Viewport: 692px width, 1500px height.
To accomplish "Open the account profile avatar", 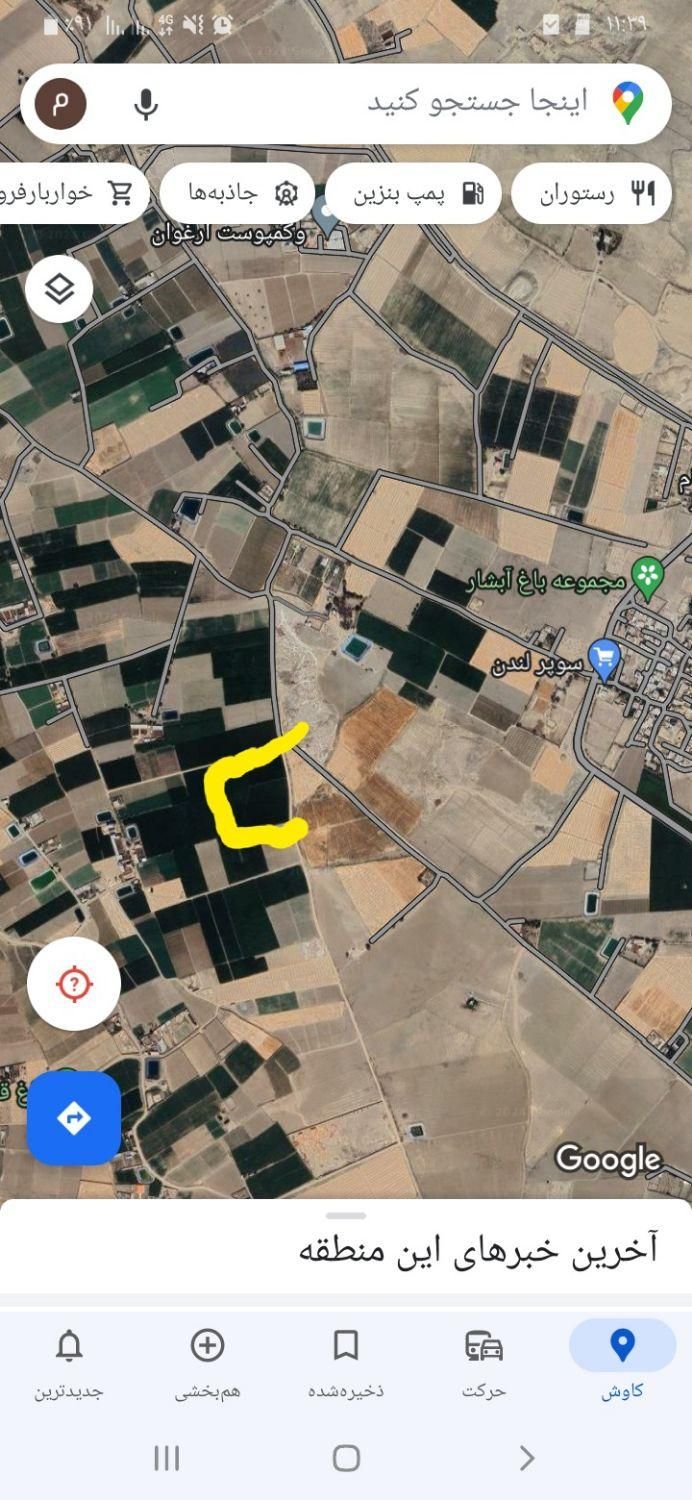I will point(61,103).
